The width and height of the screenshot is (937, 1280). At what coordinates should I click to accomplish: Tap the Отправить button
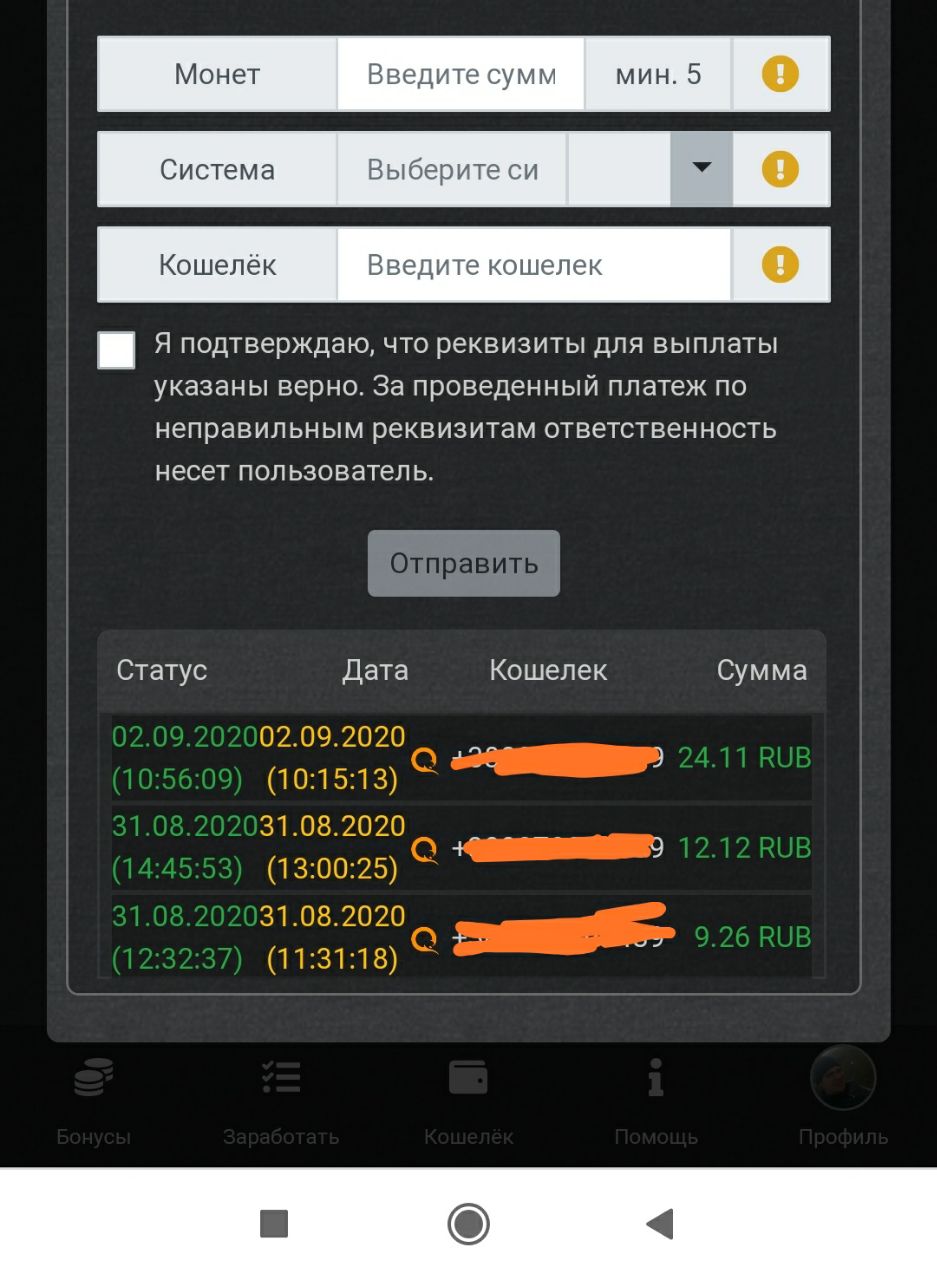[x=463, y=563]
